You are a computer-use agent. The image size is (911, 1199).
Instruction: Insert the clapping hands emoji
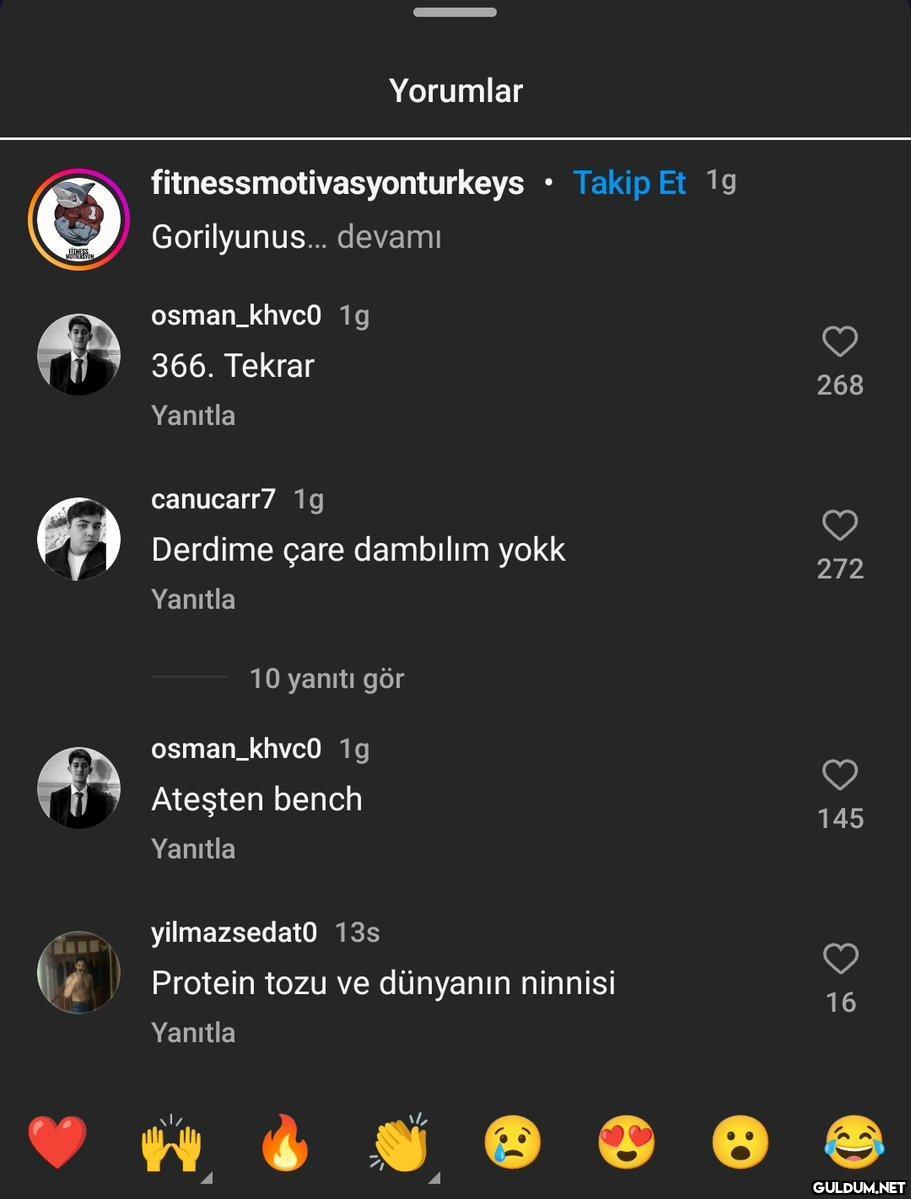[x=399, y=1143]
